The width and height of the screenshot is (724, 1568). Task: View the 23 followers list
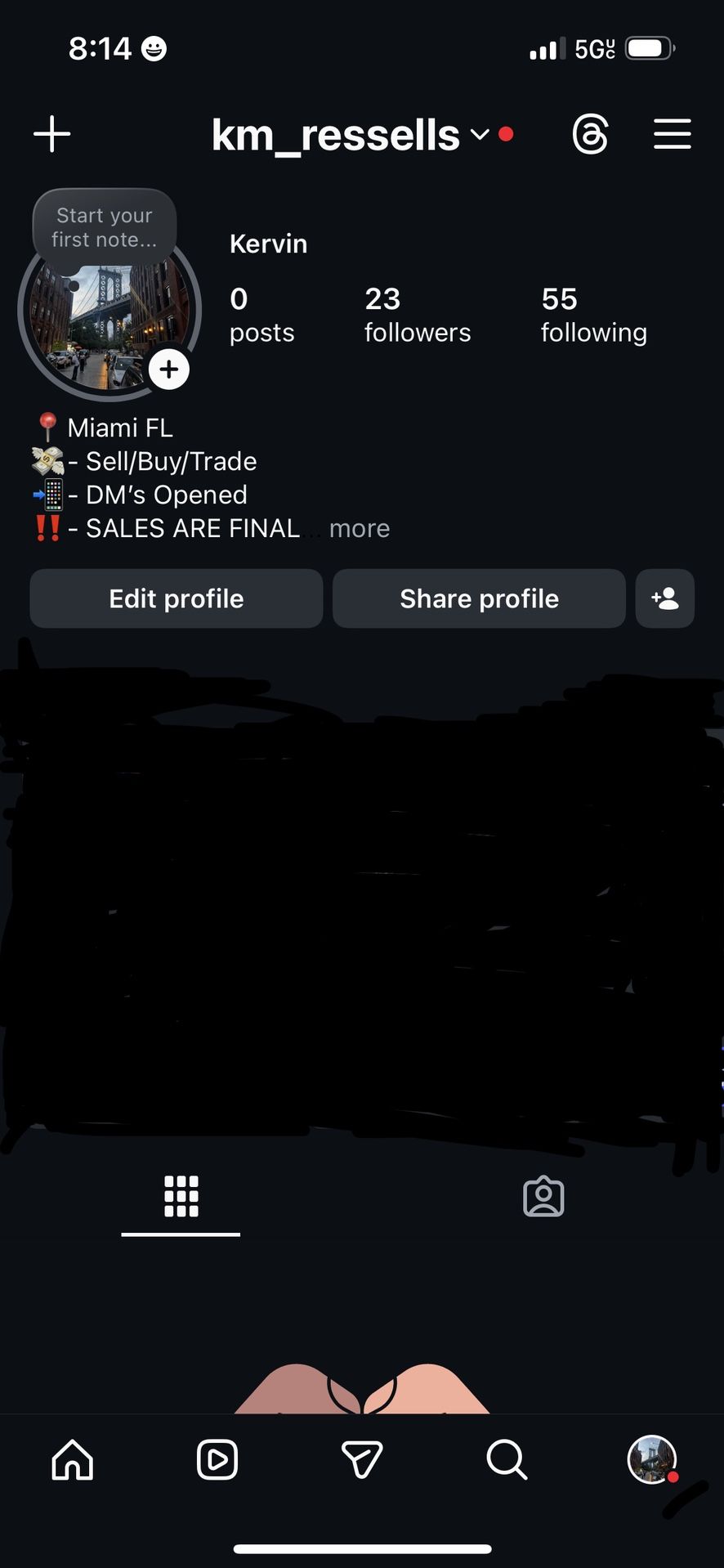coord(417,315)
